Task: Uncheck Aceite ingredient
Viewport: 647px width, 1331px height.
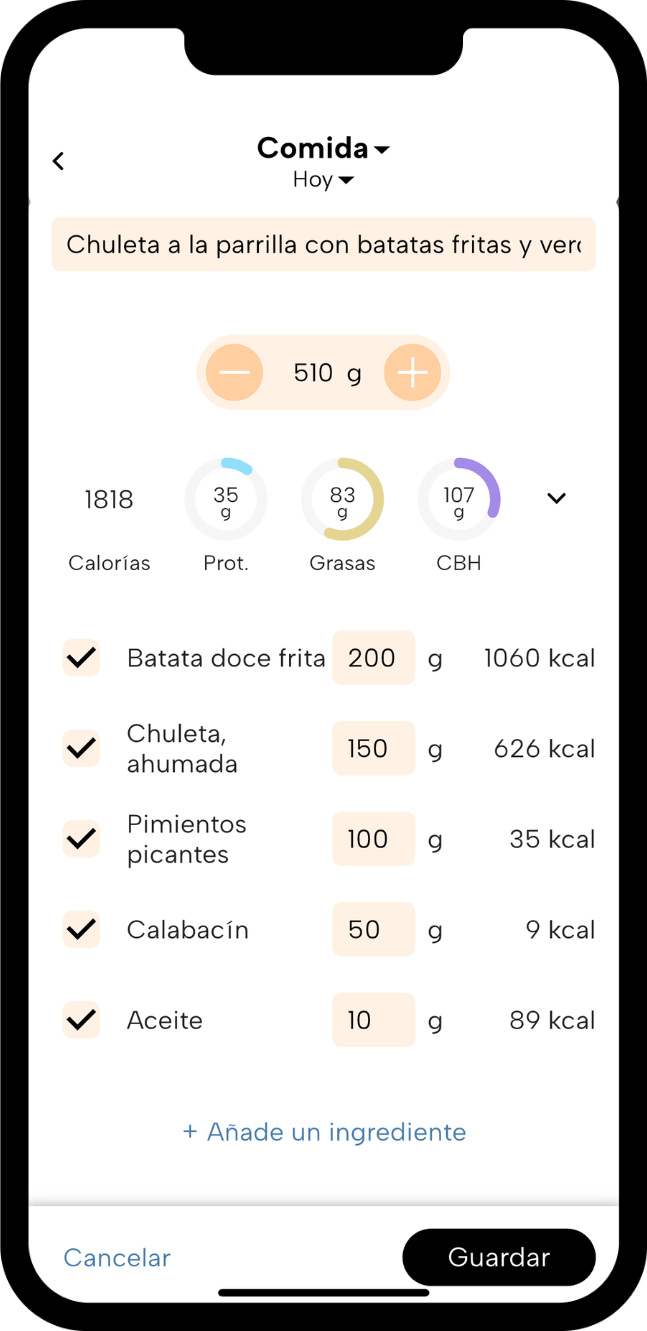Action: tap(81, 1020)
